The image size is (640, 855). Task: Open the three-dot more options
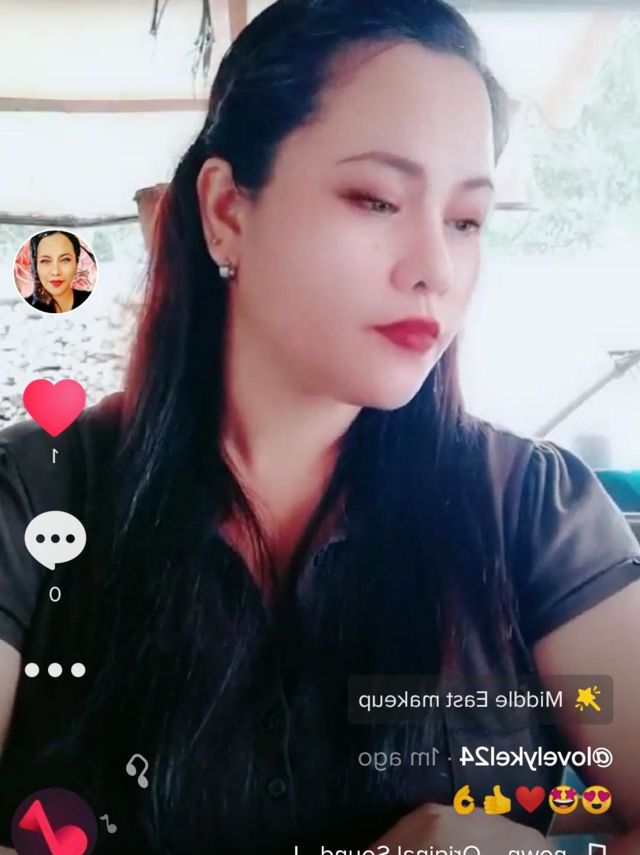[55, 670]
